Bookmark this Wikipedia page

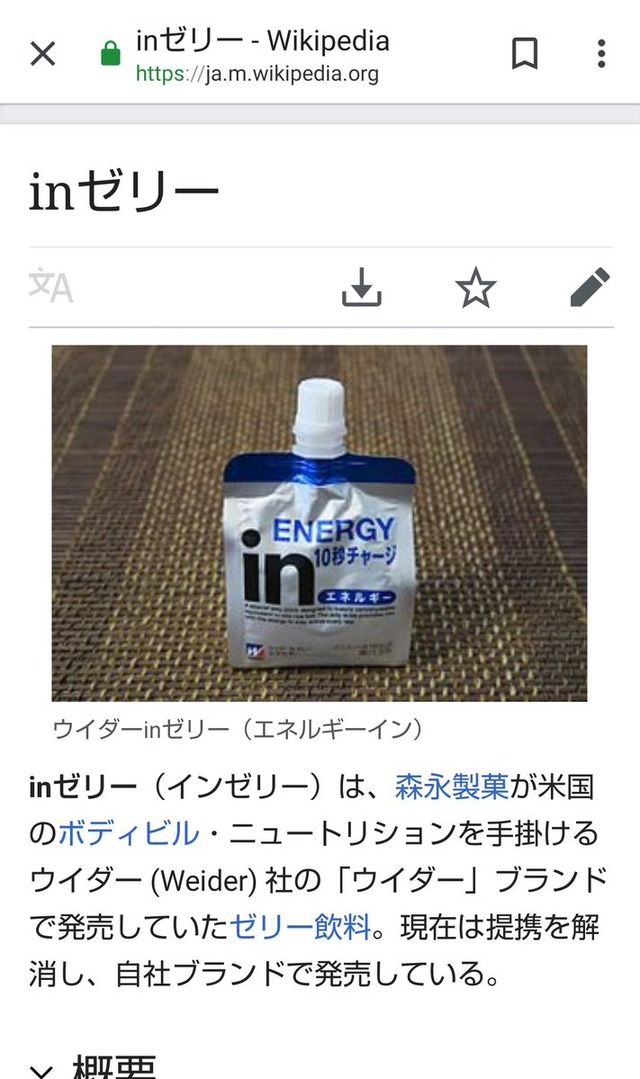coord(524,53)
